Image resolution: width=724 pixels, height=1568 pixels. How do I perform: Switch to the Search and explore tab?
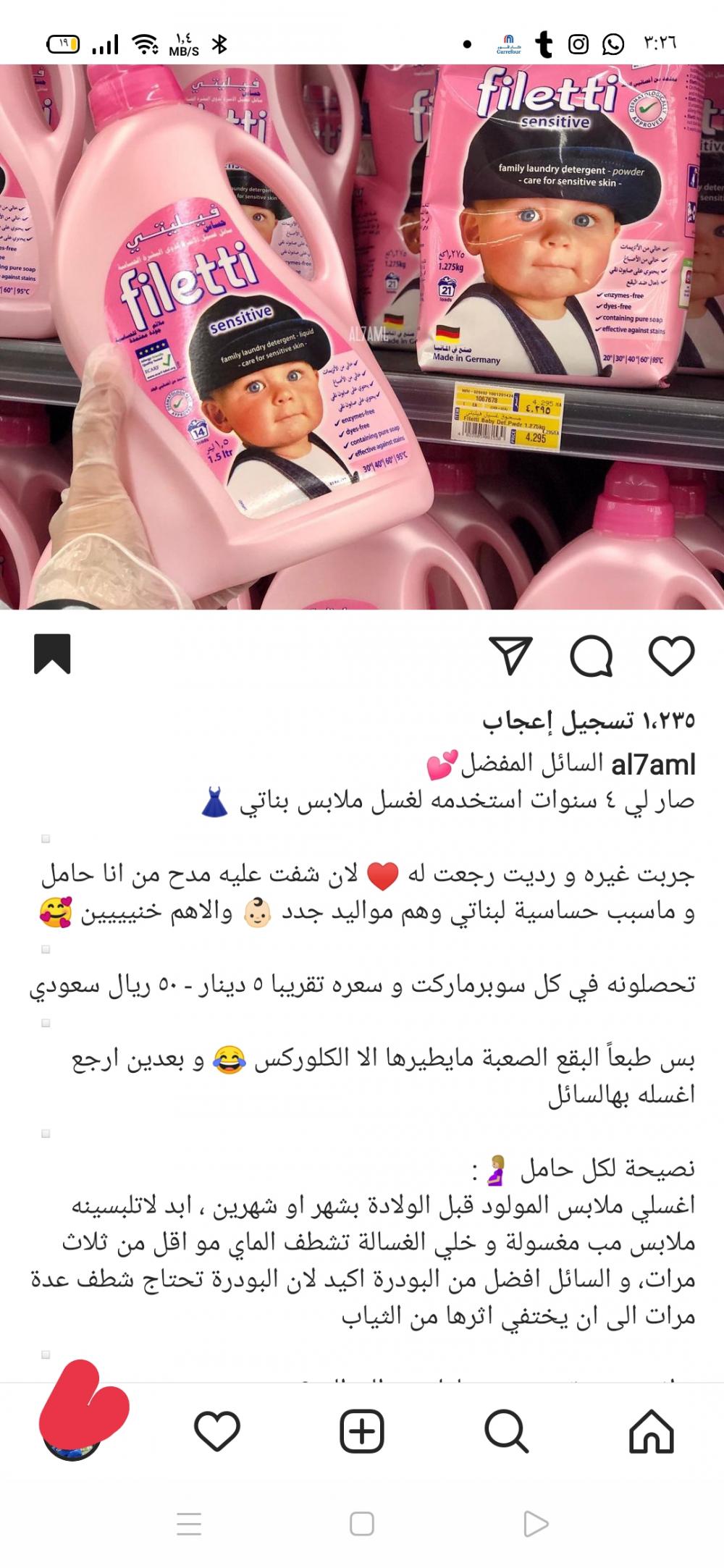pyautogui.click(x=506, y=1431)
